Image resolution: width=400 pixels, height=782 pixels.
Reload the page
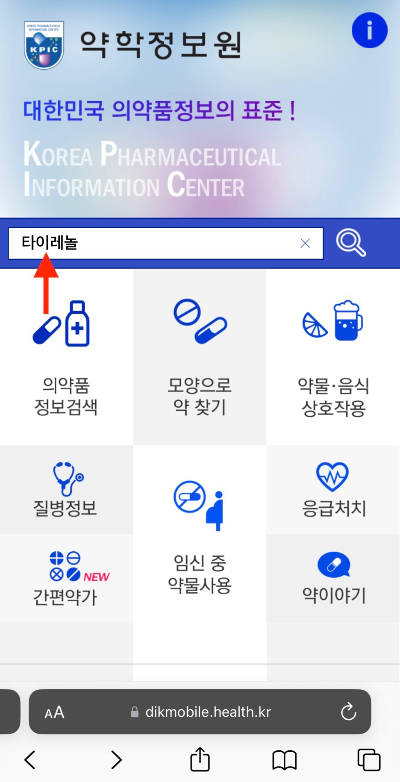[348, 712]
